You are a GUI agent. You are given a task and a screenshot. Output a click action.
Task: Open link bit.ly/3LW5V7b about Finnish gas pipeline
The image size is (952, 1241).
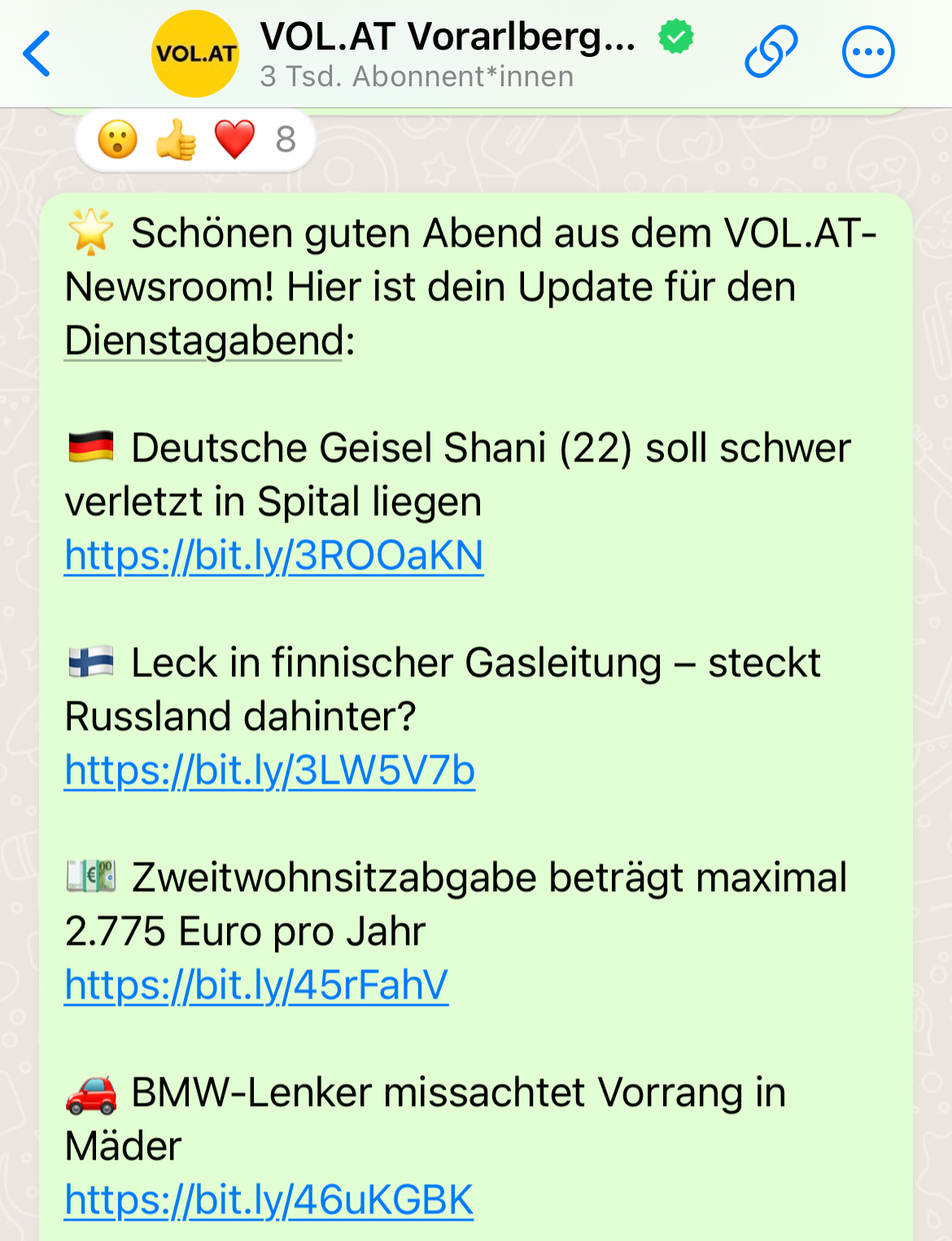[x=270, y=771]
